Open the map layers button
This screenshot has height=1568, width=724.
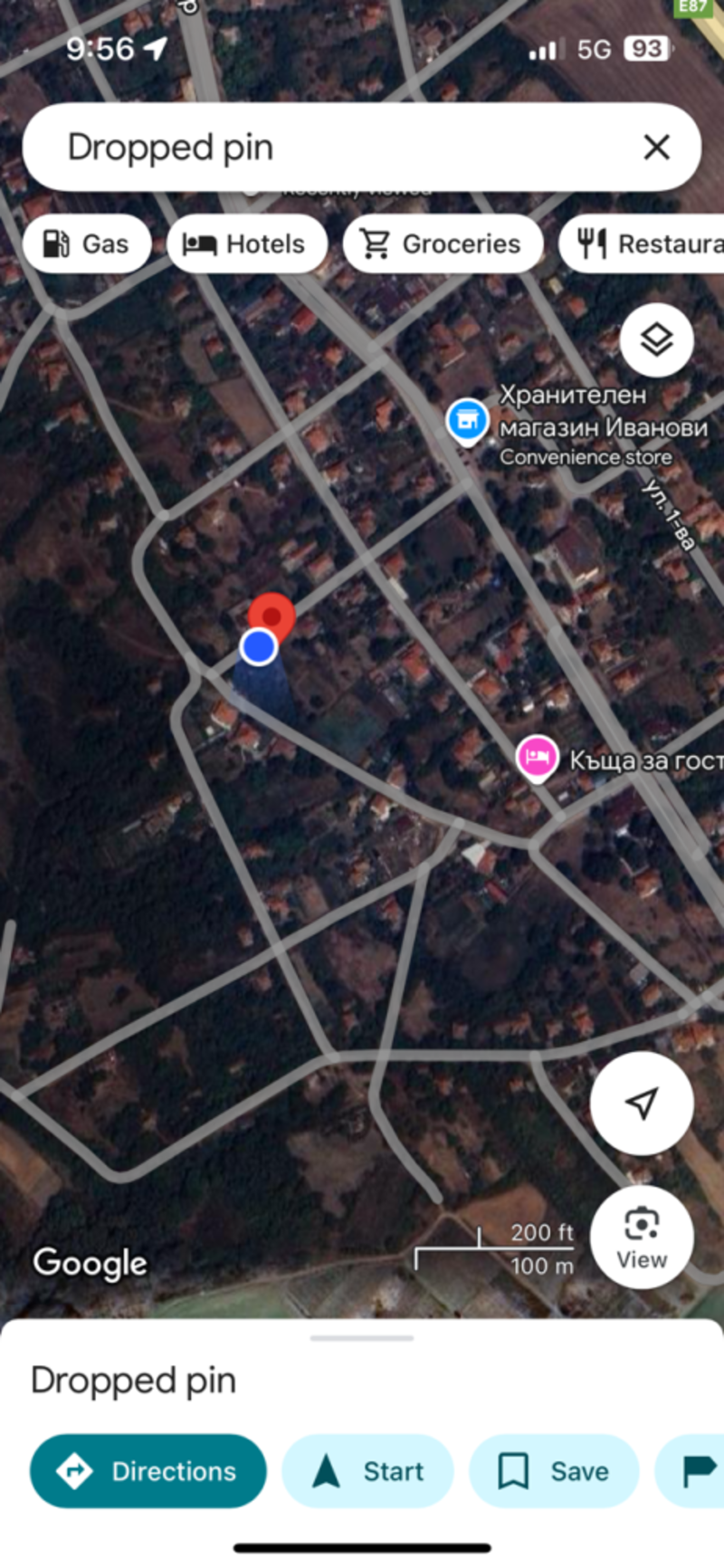[656, 339]
